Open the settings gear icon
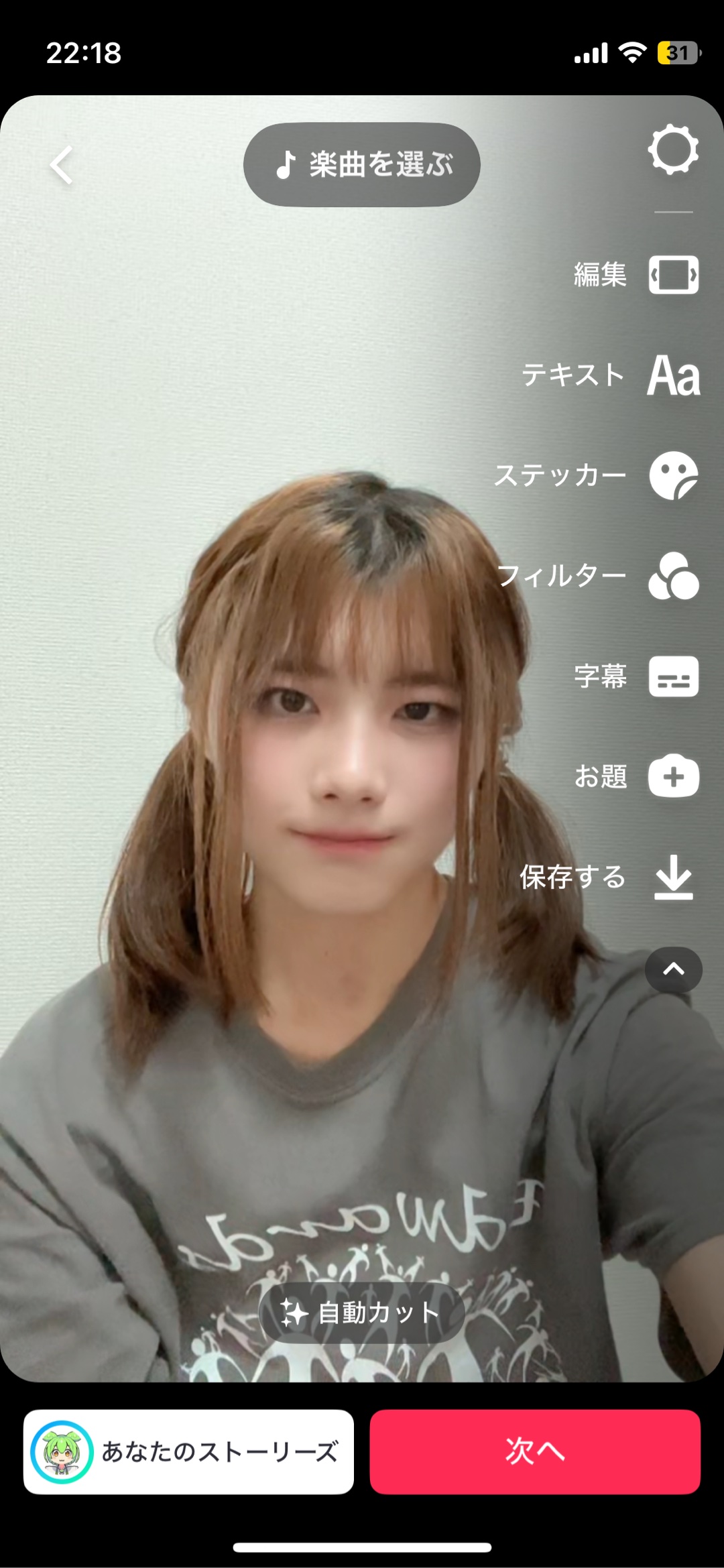The image size is (724, 1568). 673,149
